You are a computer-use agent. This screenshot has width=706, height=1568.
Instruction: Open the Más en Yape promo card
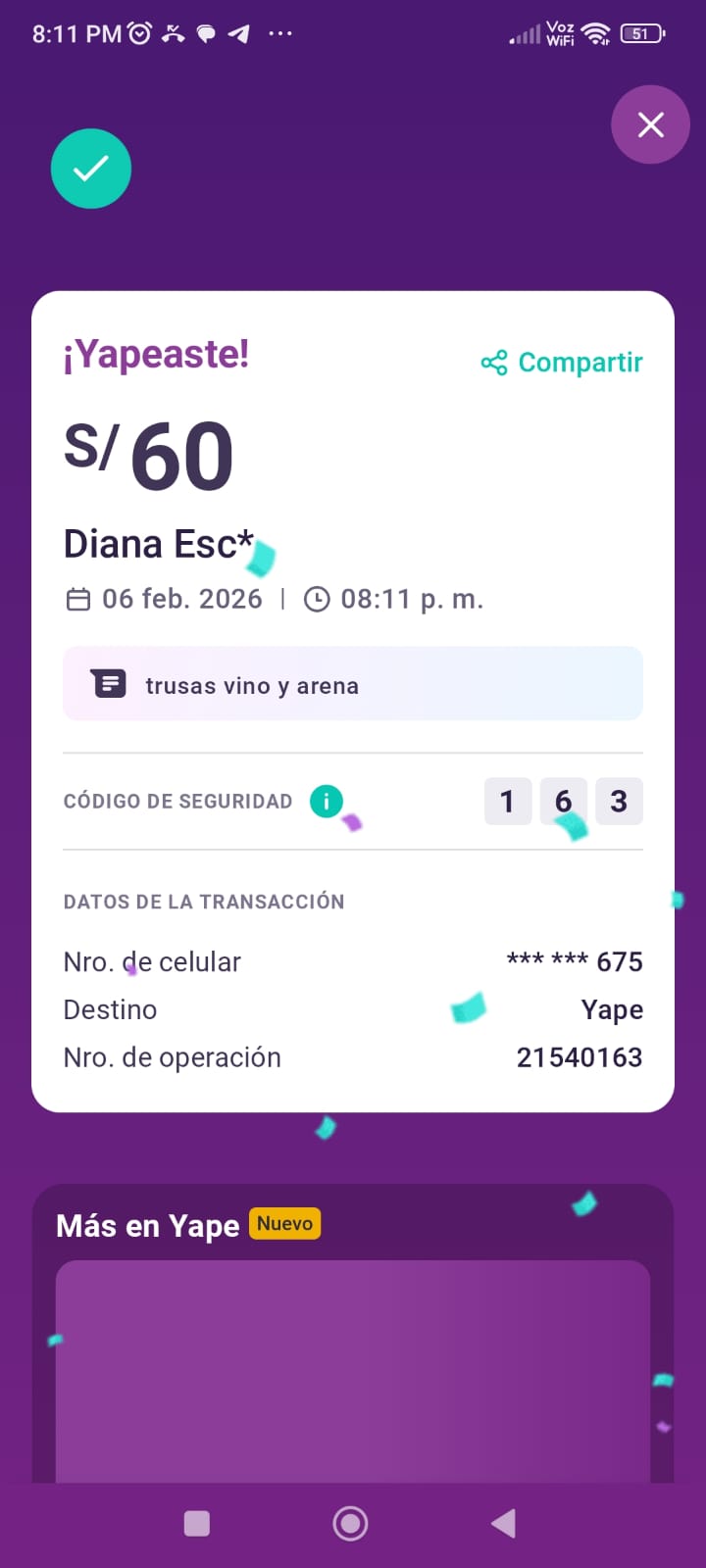click(x=352, y=1370)
